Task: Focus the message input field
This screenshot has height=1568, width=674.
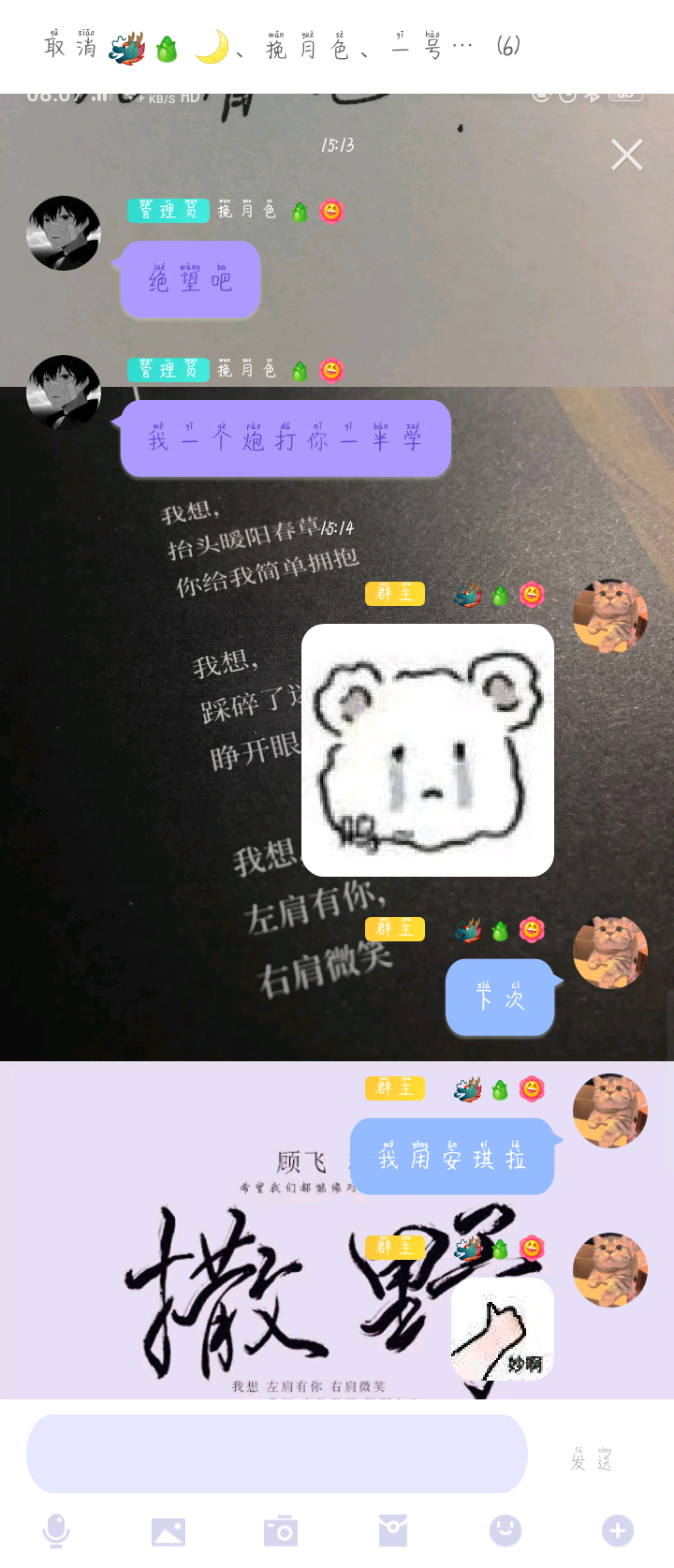Action: [x=277, y=1454]
